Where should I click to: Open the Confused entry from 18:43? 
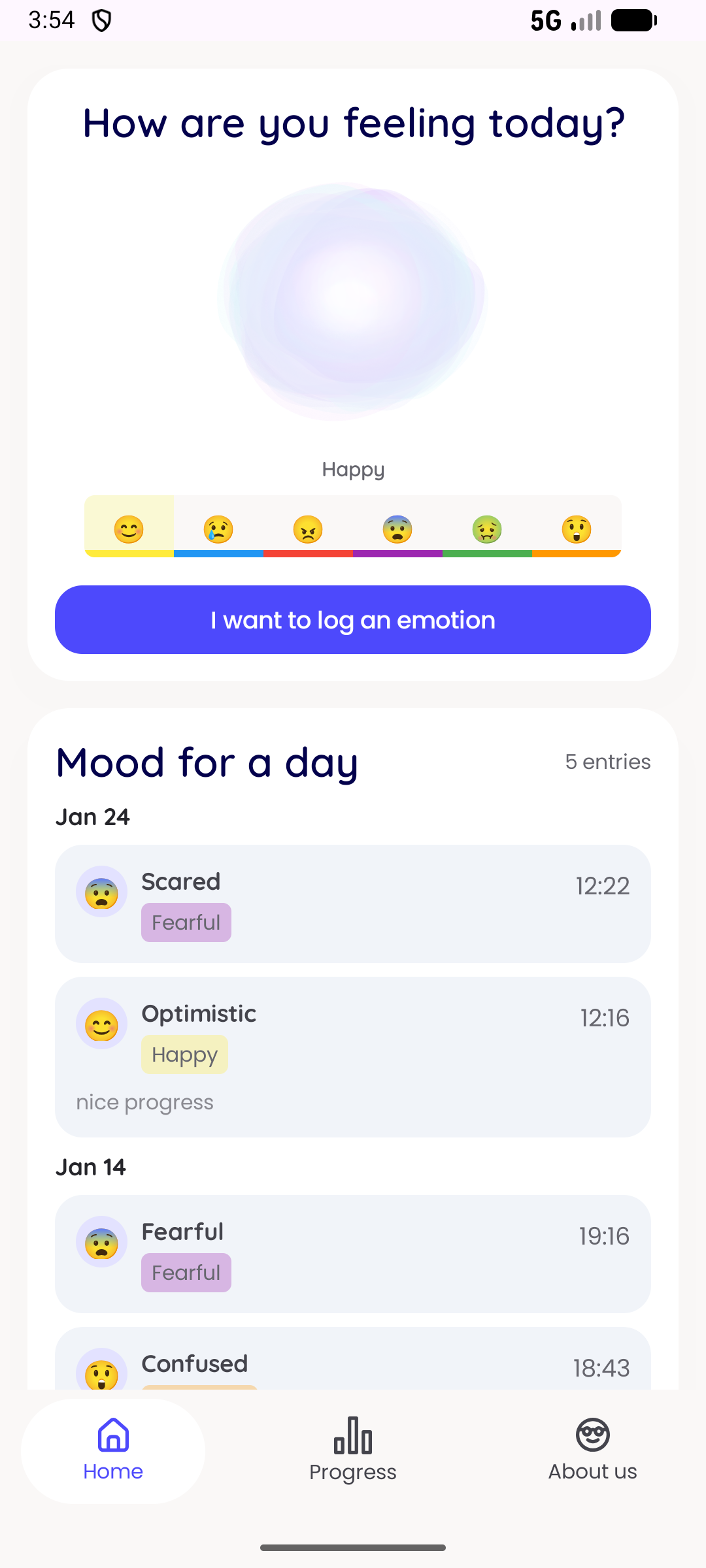point(353,1362)
